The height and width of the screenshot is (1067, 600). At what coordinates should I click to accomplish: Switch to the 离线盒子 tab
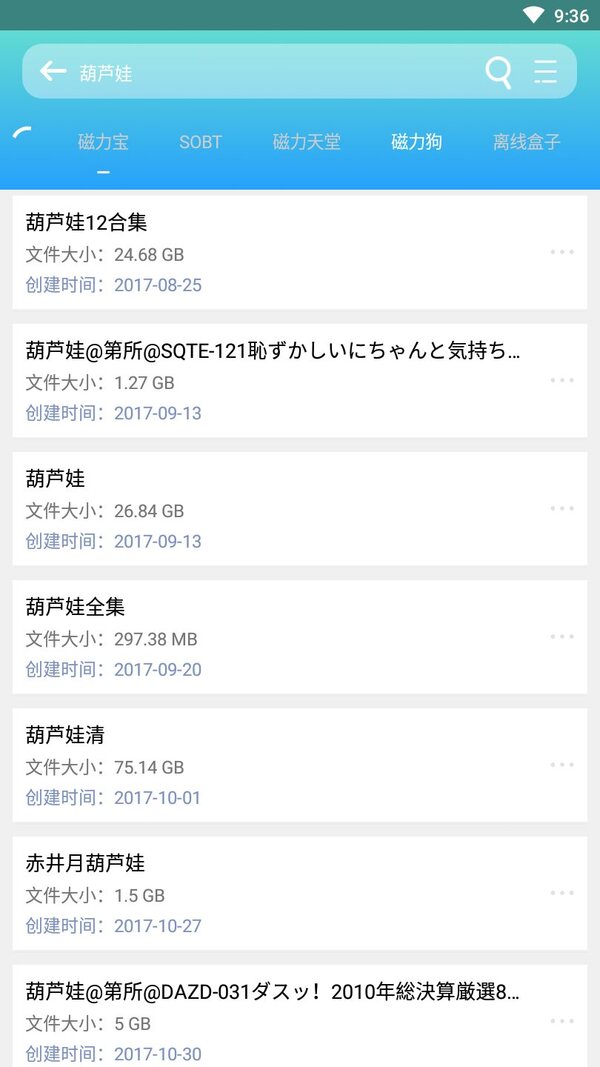[x=527, y=142]
